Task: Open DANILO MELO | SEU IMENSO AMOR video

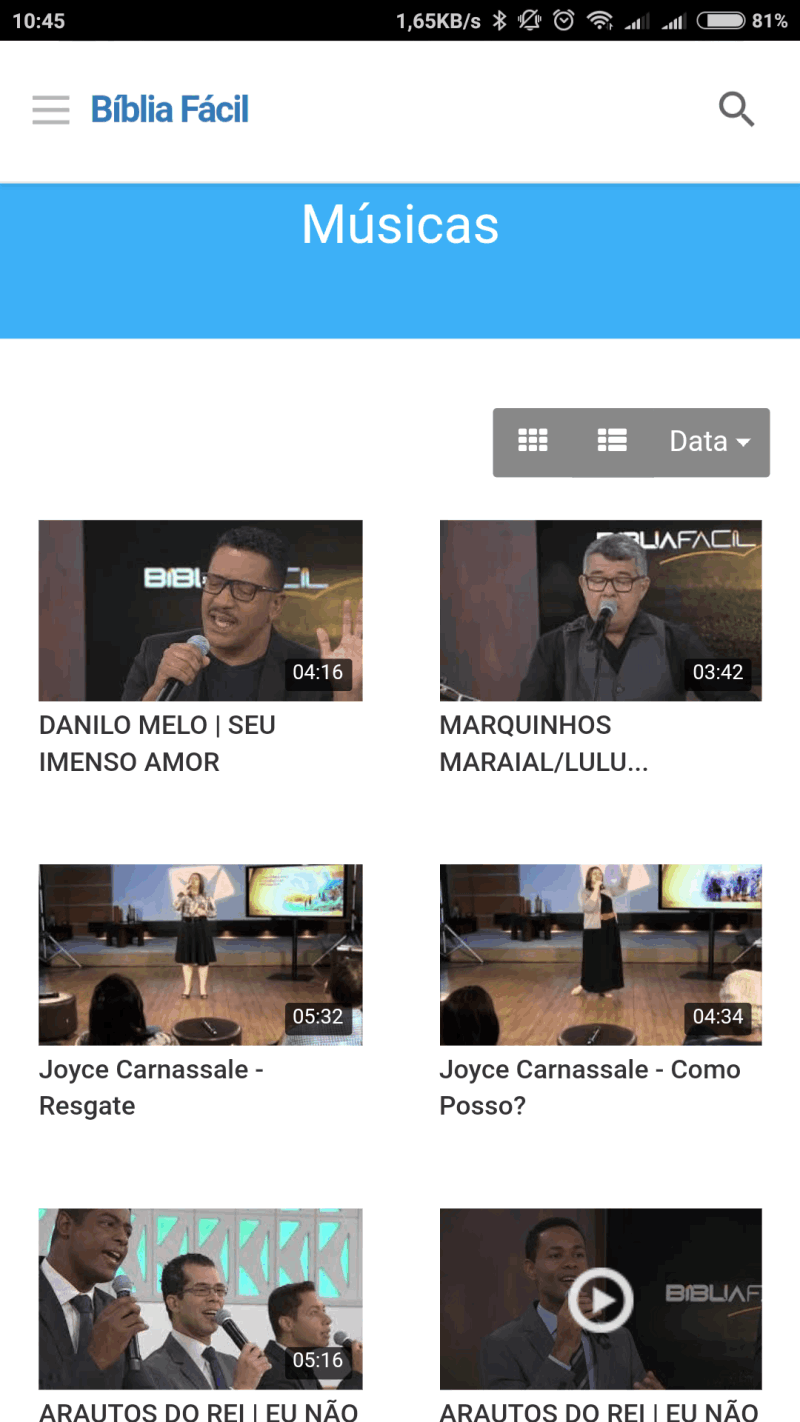Action: click(200, 610)
